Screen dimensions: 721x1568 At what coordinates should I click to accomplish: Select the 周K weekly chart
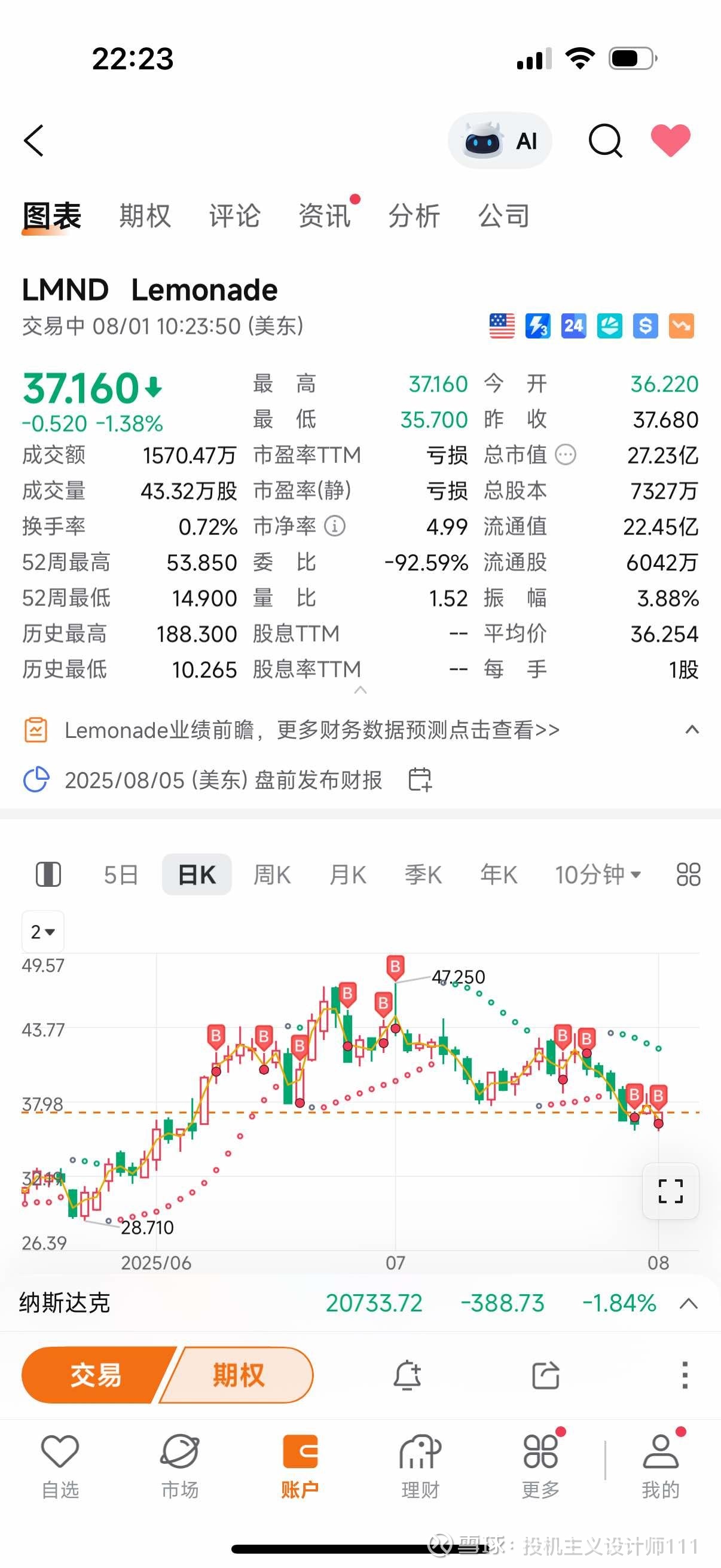point(272,875)
